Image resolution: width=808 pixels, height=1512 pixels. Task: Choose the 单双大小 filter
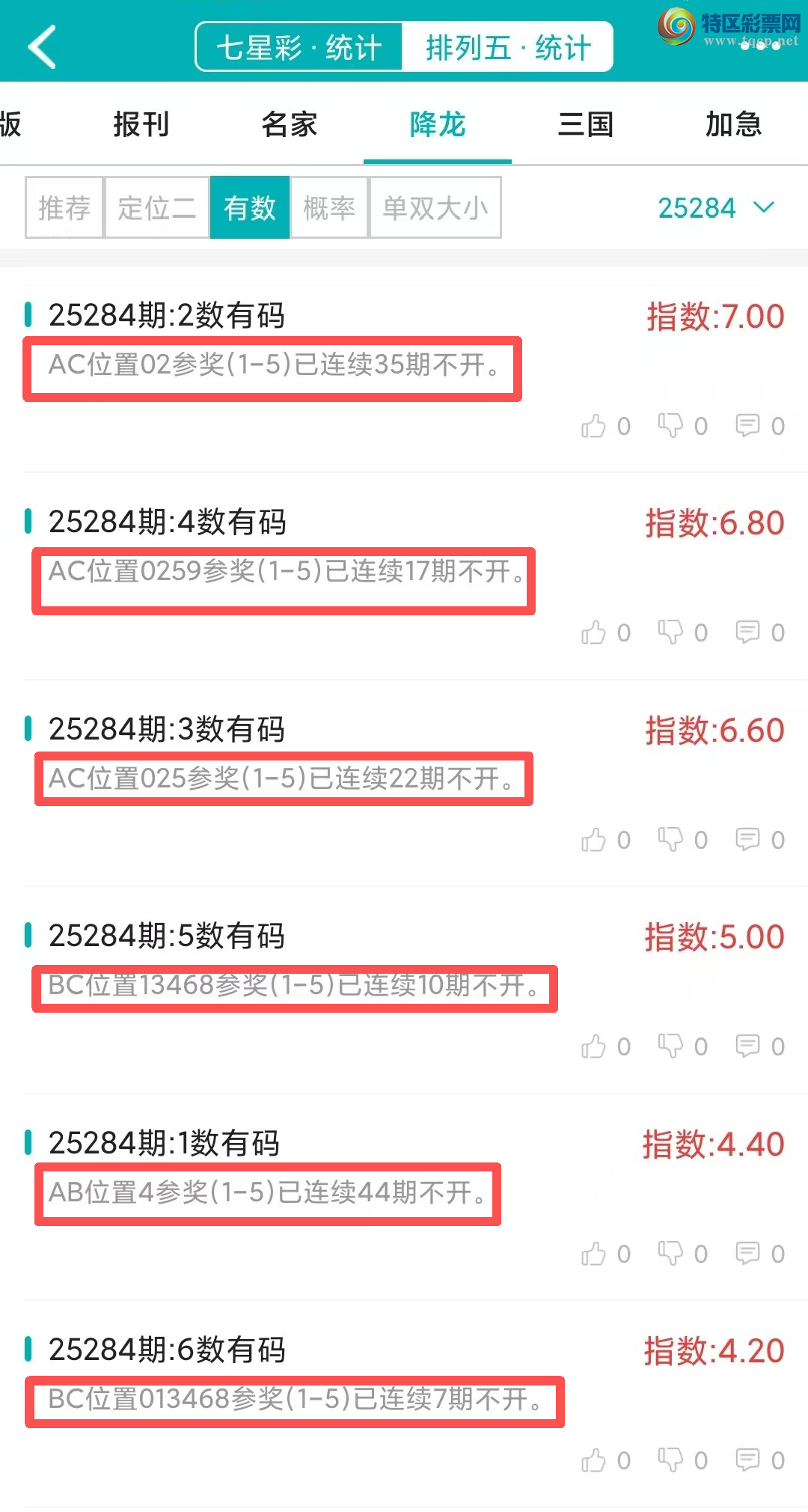tap(435, 208)
